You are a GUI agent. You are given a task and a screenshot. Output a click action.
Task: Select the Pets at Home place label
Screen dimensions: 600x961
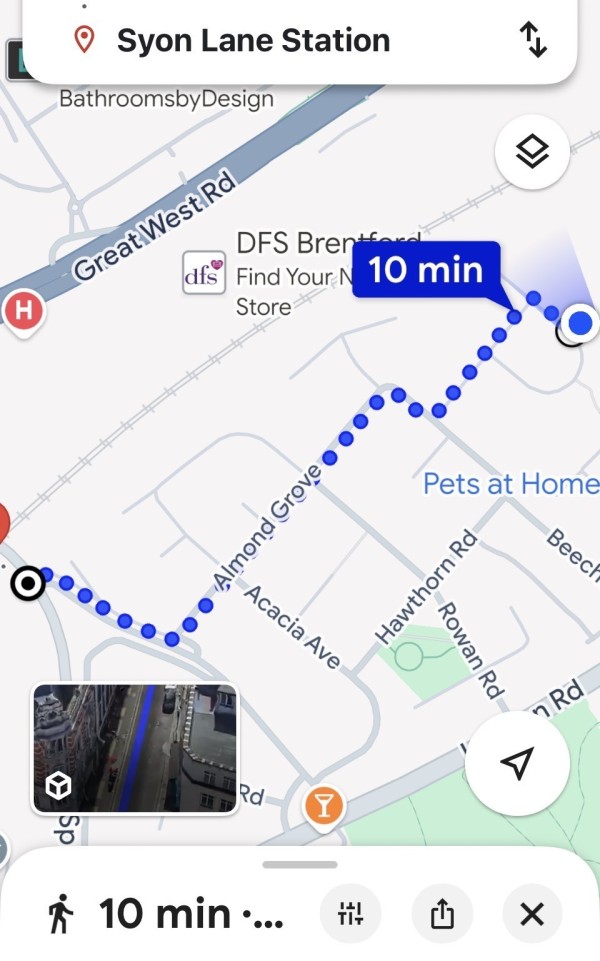pyautogui.click(x=510, y=484)
